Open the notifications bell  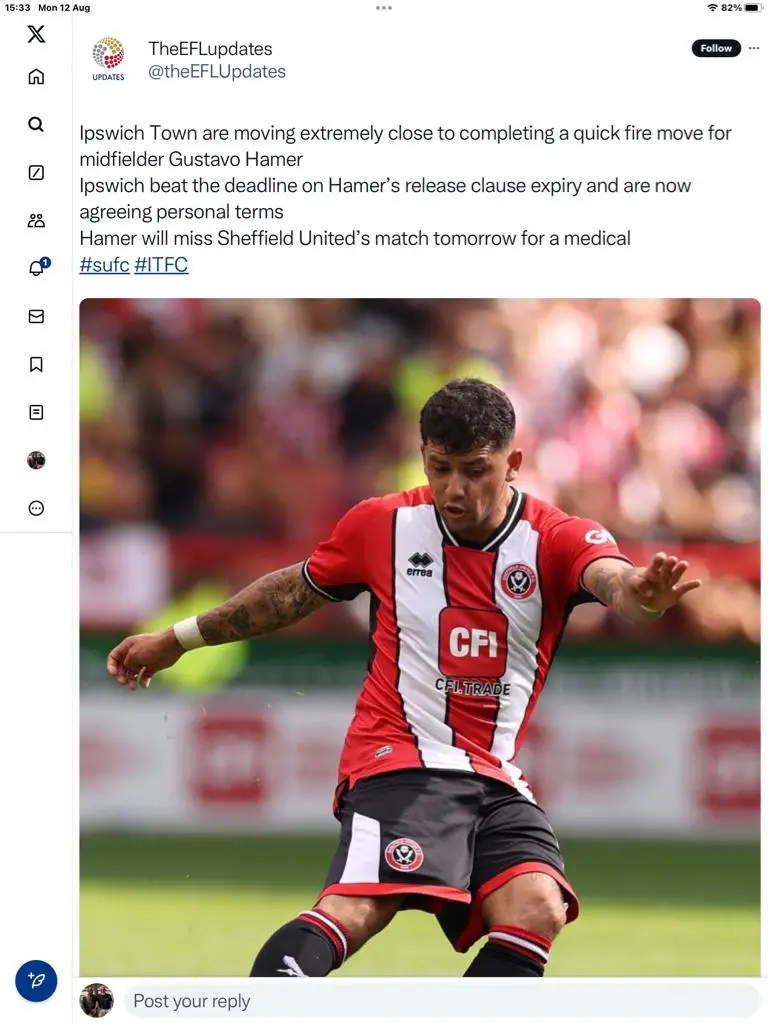36,268
